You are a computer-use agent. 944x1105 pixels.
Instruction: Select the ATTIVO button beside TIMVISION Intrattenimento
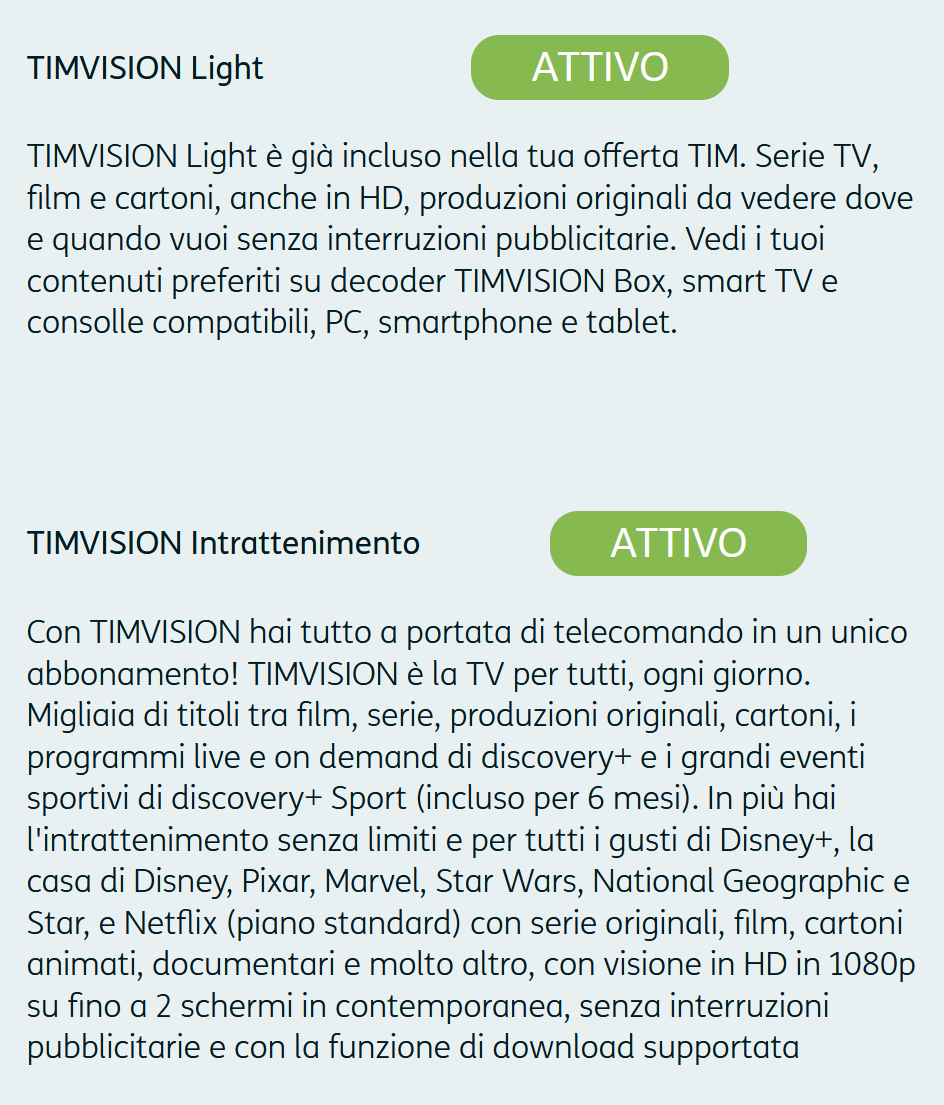(678, 543)
